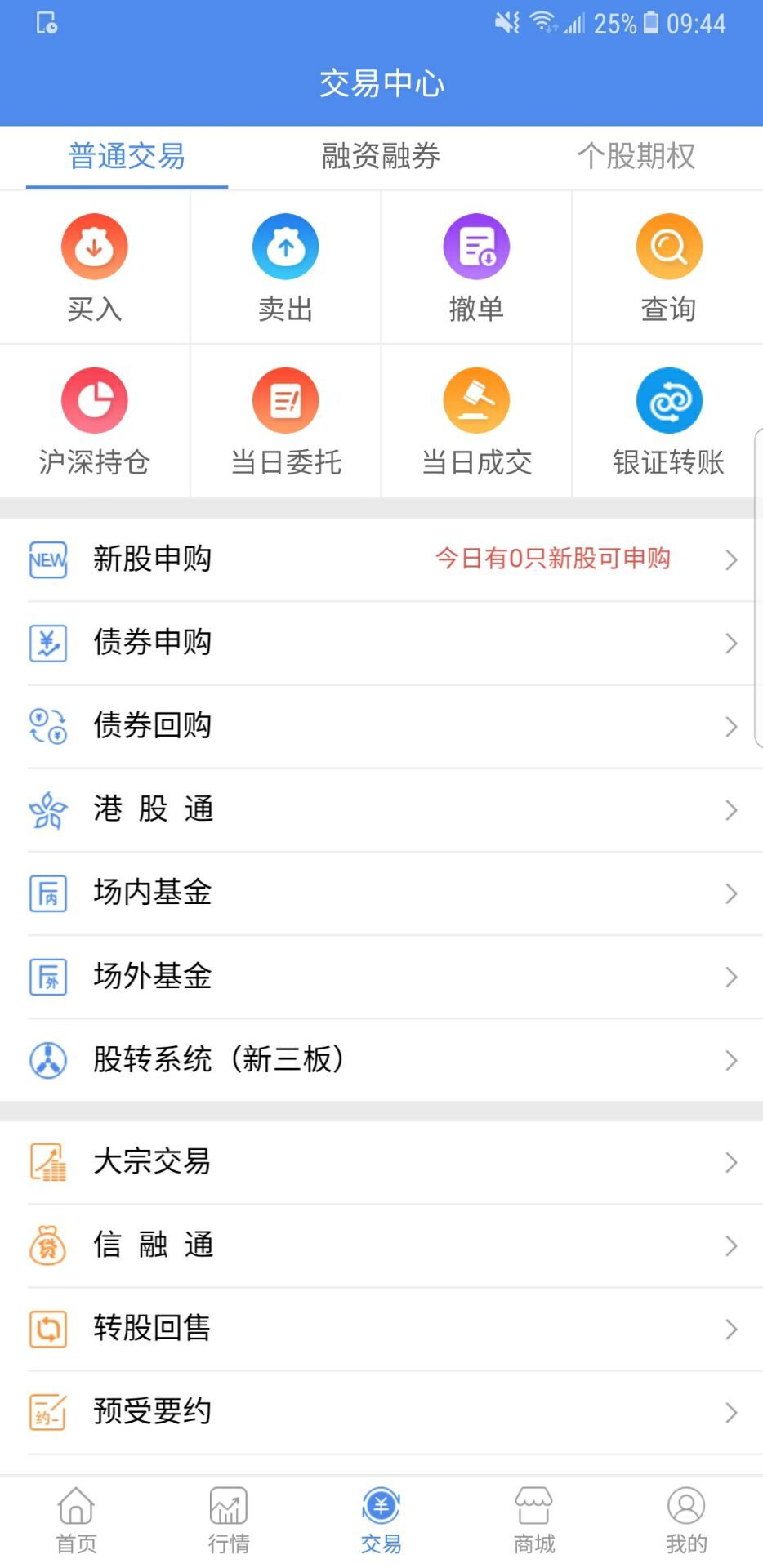The height and width of the screenshot is (1568, 763).
Task: Switch to the 首页 home tab
Action: point(76,1520)
